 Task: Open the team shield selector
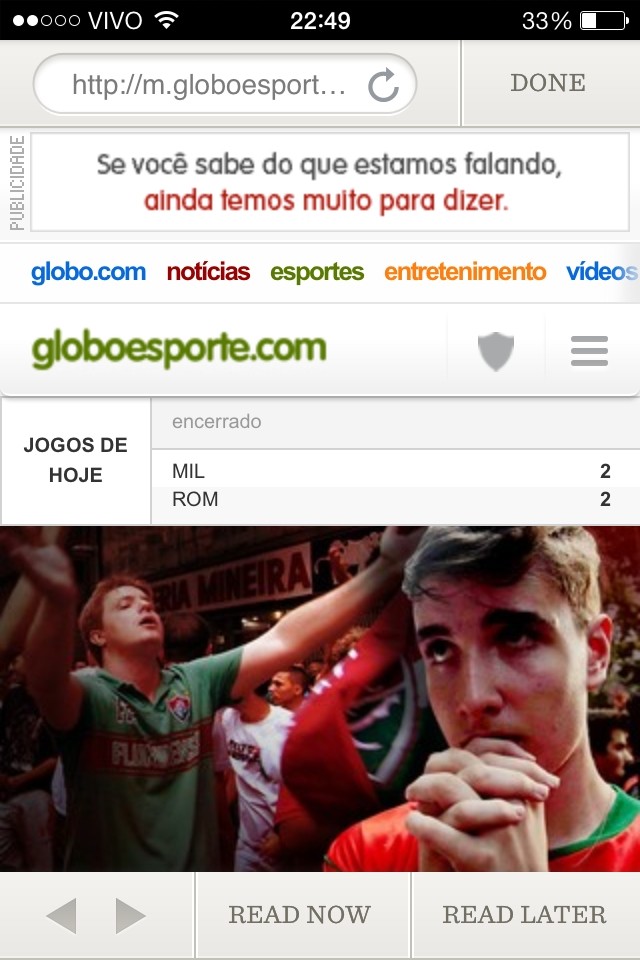496,351
